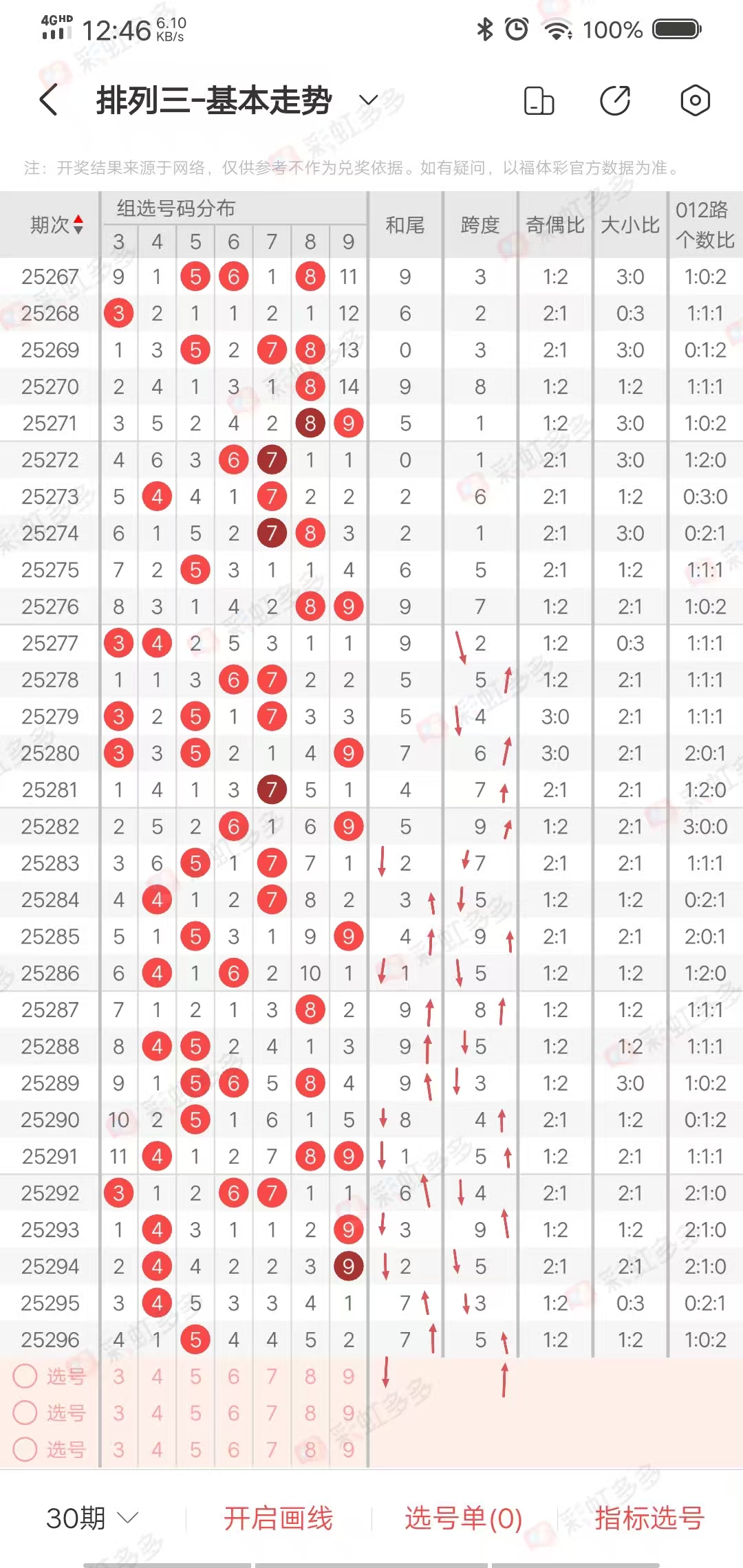Go back using the arrow
The height and width of the screenshot is (1568, 743).
[x=48, y=100]
